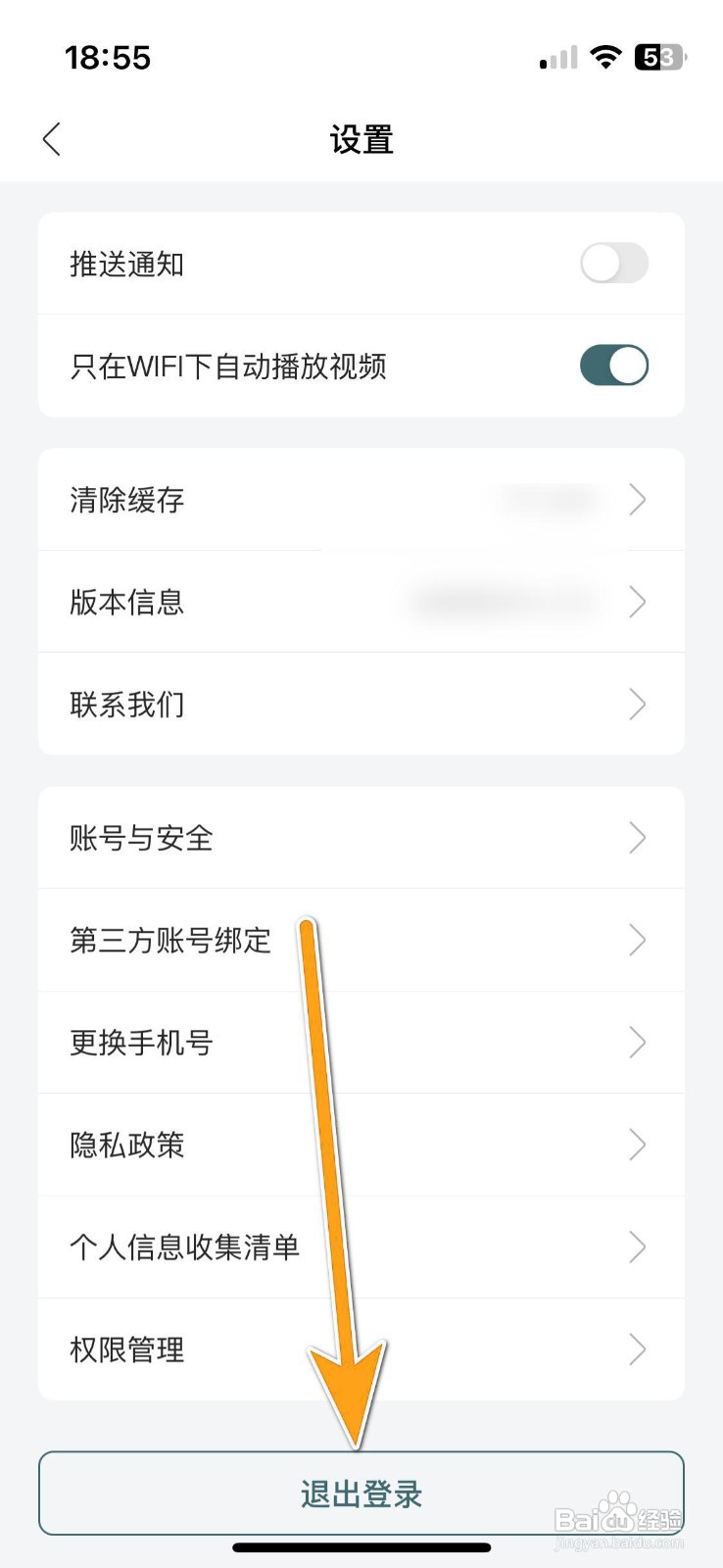This screenshot has width=723, height=1568.
Task: Tap the 设置 title text
Action: 361,140
